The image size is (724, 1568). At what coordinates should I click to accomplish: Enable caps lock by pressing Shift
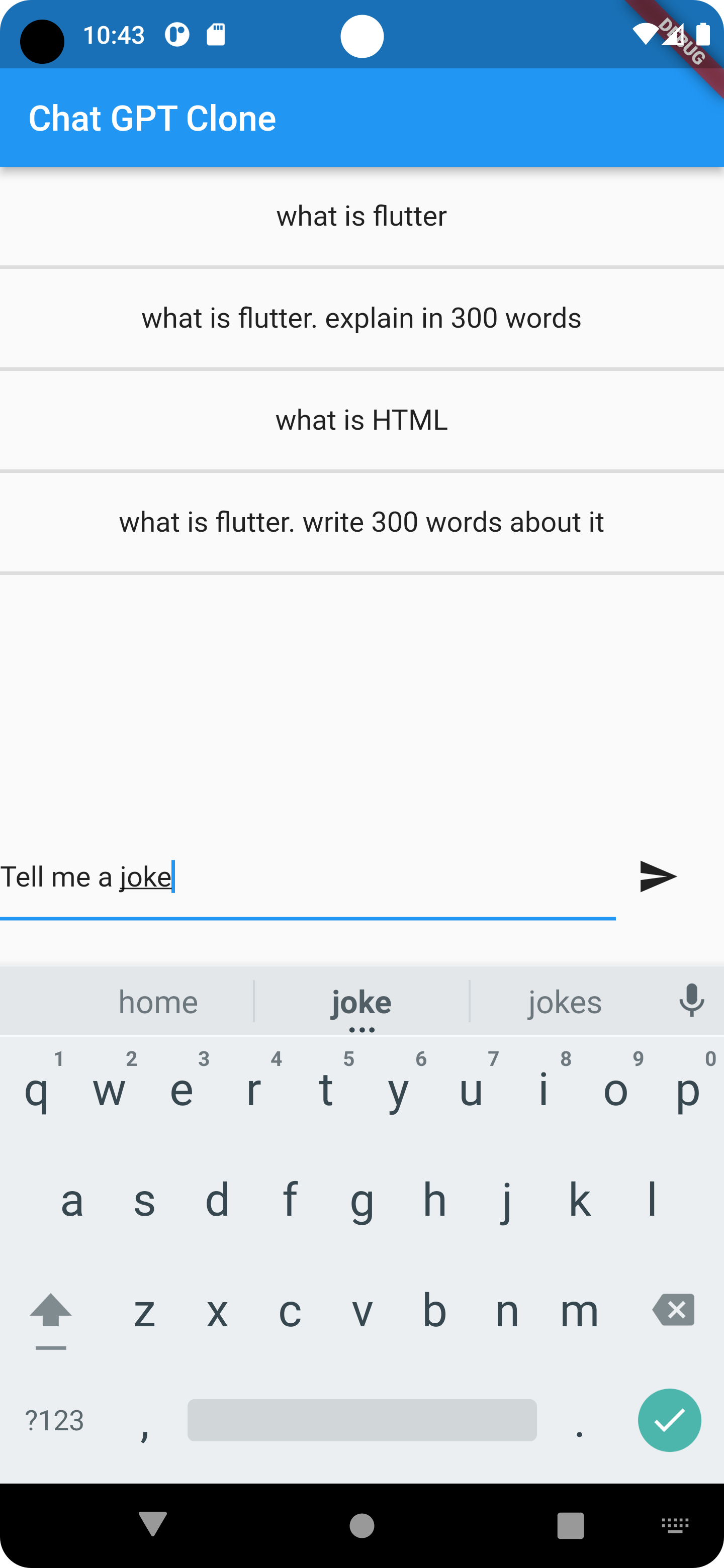pyautogui.click(x=51, y=1310)
